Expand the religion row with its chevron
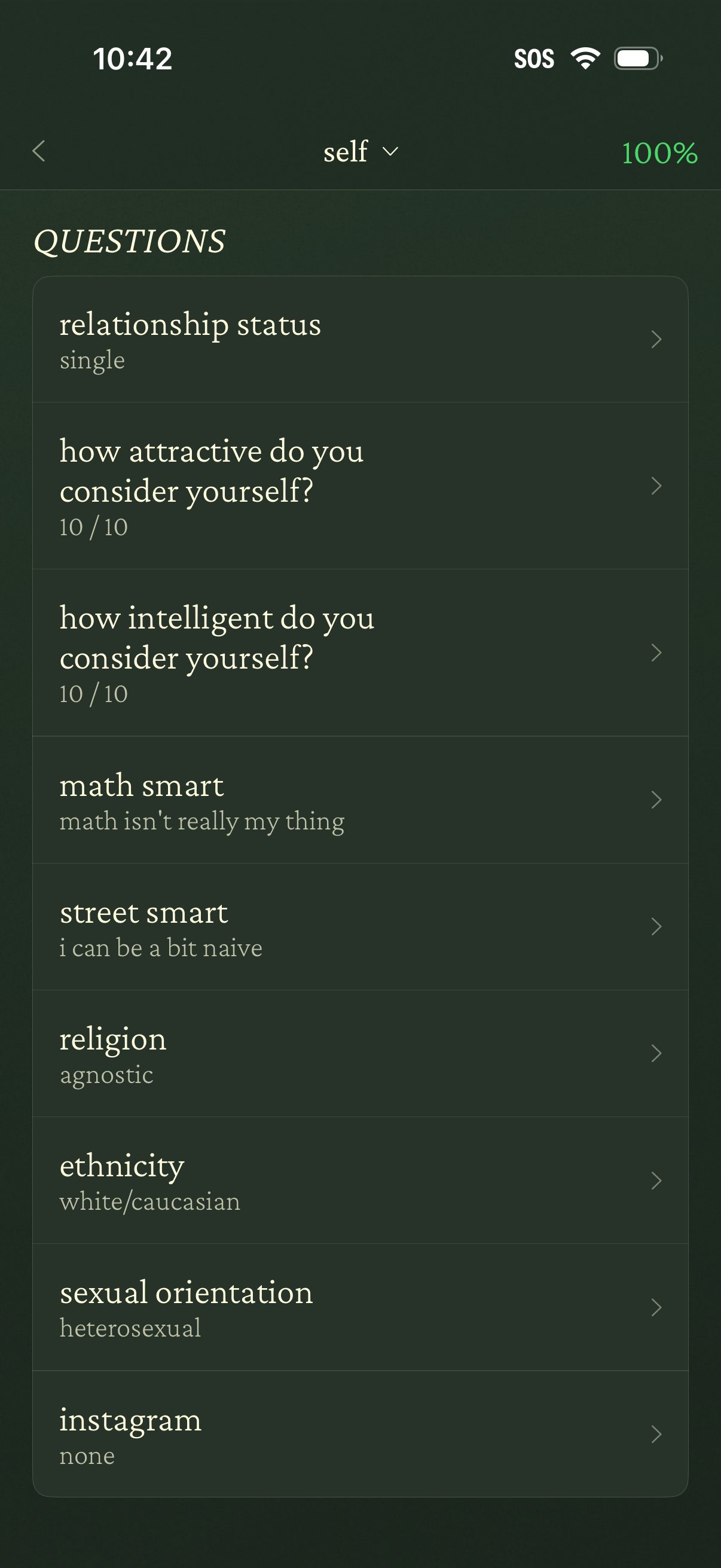 pos(656,1054)
